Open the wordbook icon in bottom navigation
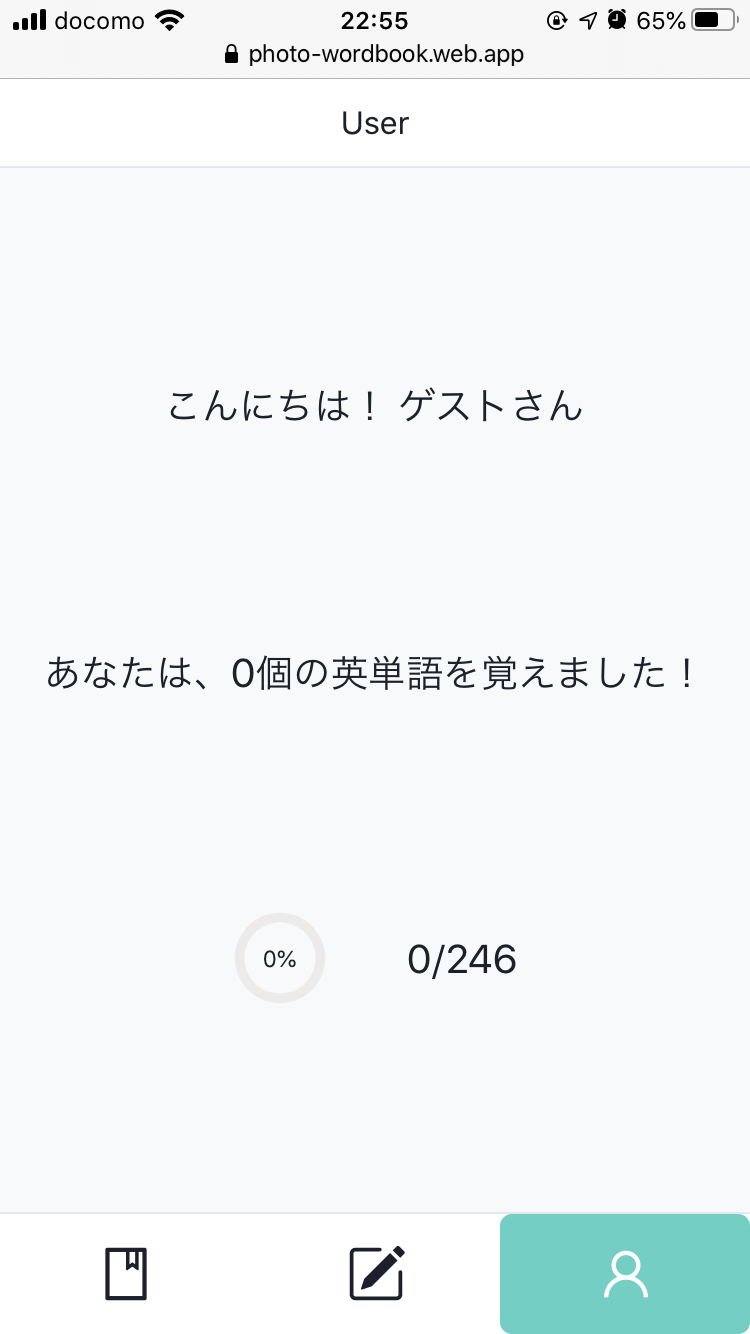750x1334 pixels. coord(125,1272)
